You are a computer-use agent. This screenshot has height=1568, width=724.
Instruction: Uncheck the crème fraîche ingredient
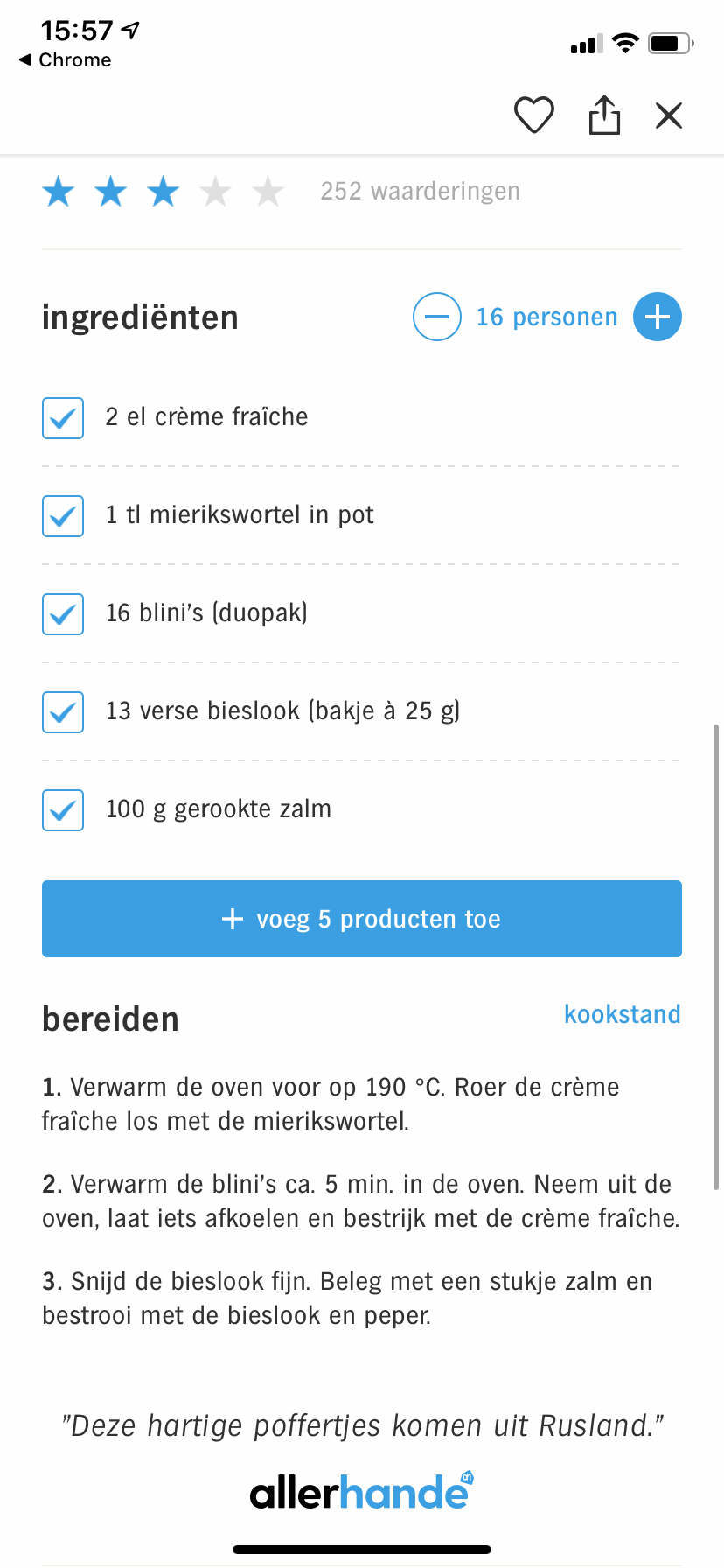point(63,418)
